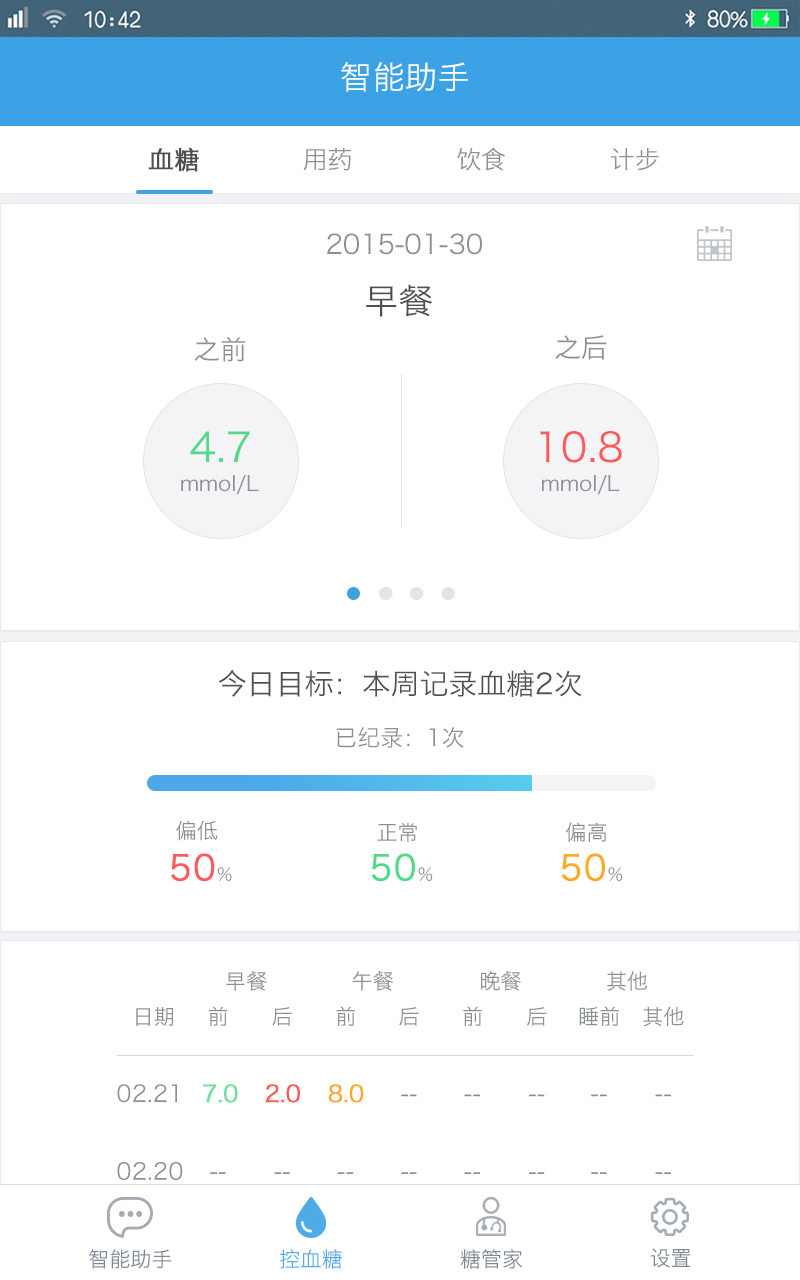
Task: Select the second pagination dot
Action: pos(385,593)
